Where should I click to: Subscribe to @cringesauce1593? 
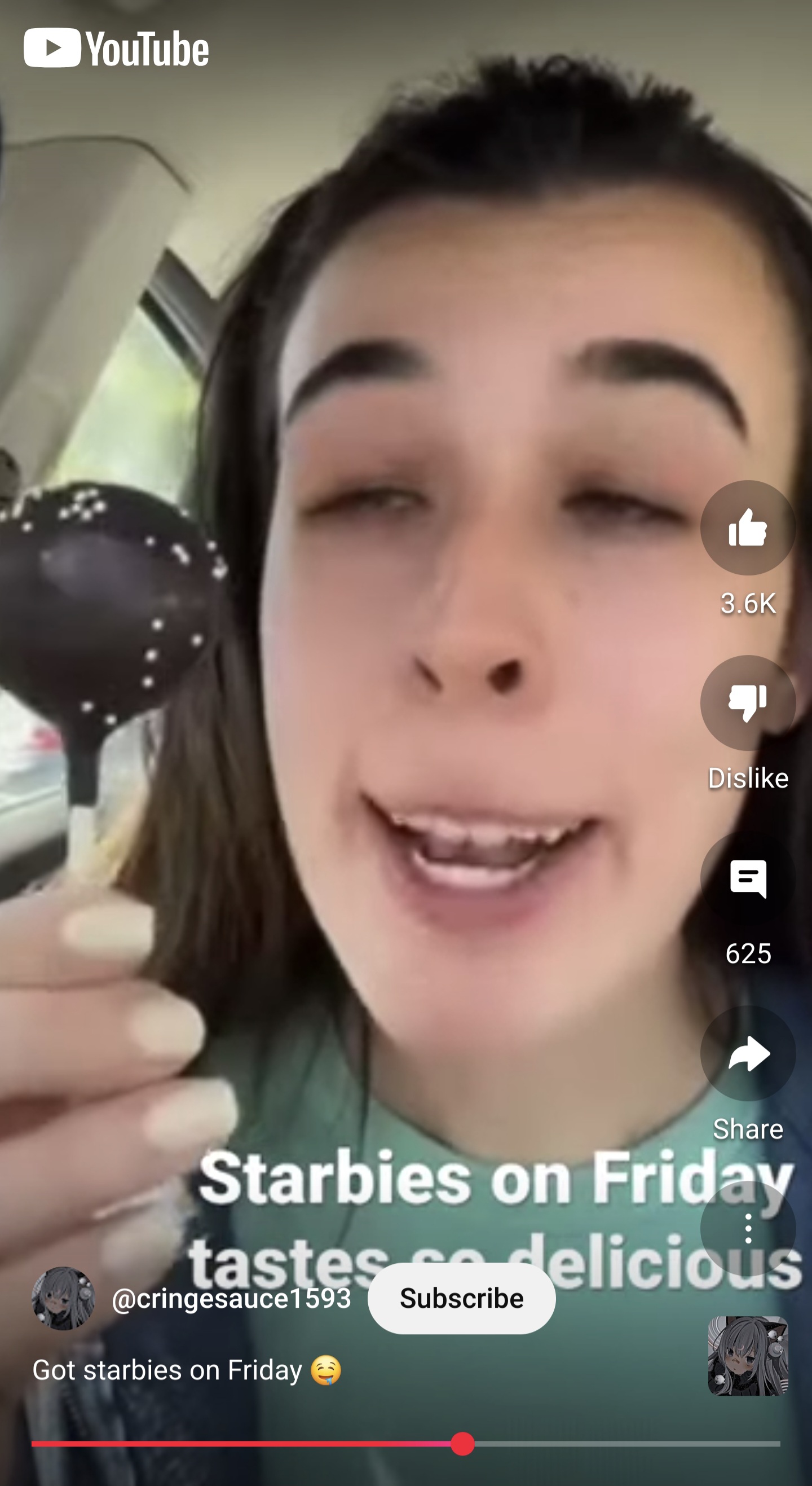461,1299
